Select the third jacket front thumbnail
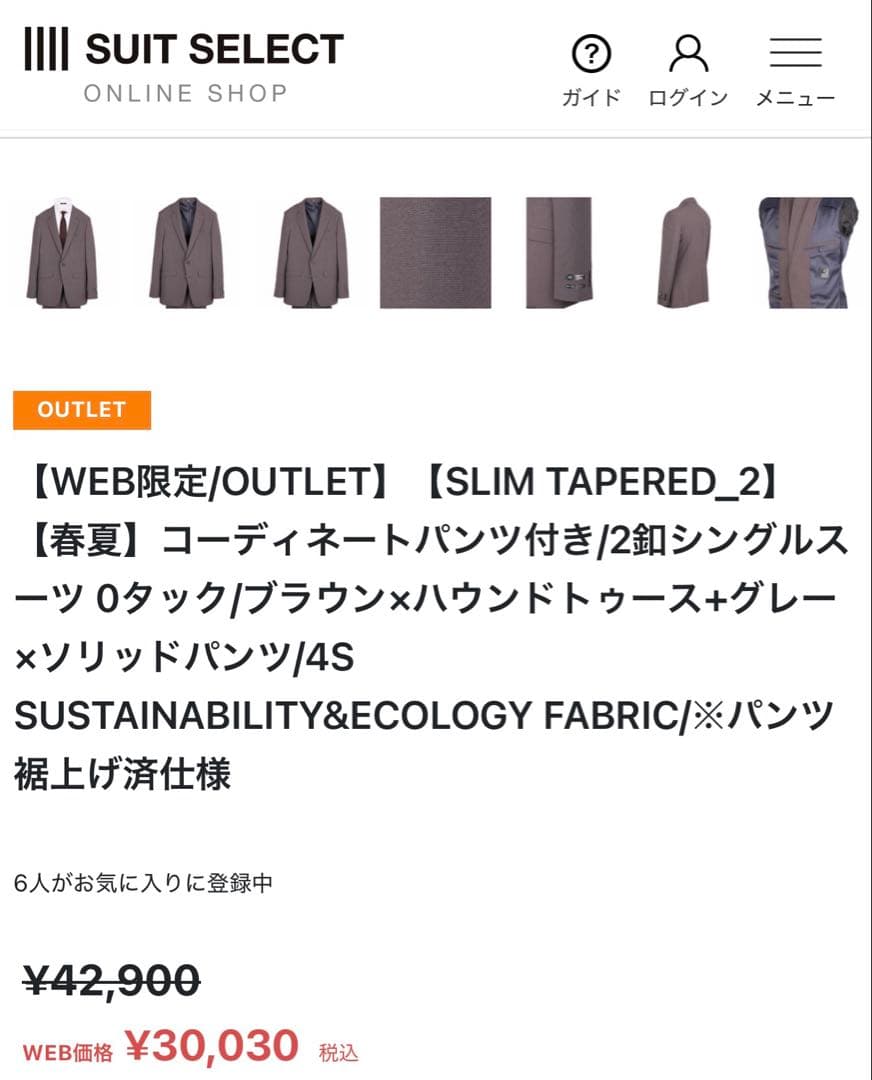The width and height of the screenshot is (872, 1080). (x=311, y=253)
